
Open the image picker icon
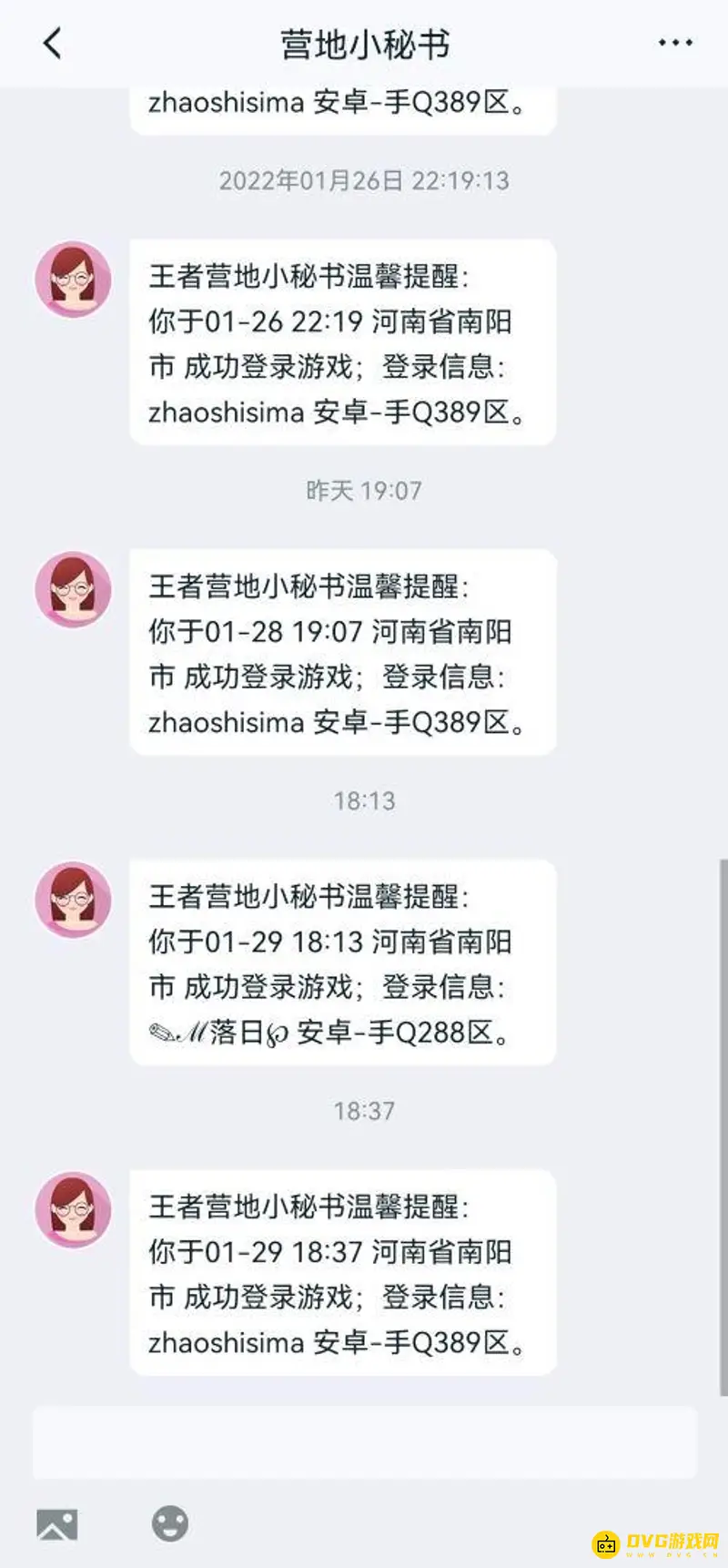click(58, 1522)
